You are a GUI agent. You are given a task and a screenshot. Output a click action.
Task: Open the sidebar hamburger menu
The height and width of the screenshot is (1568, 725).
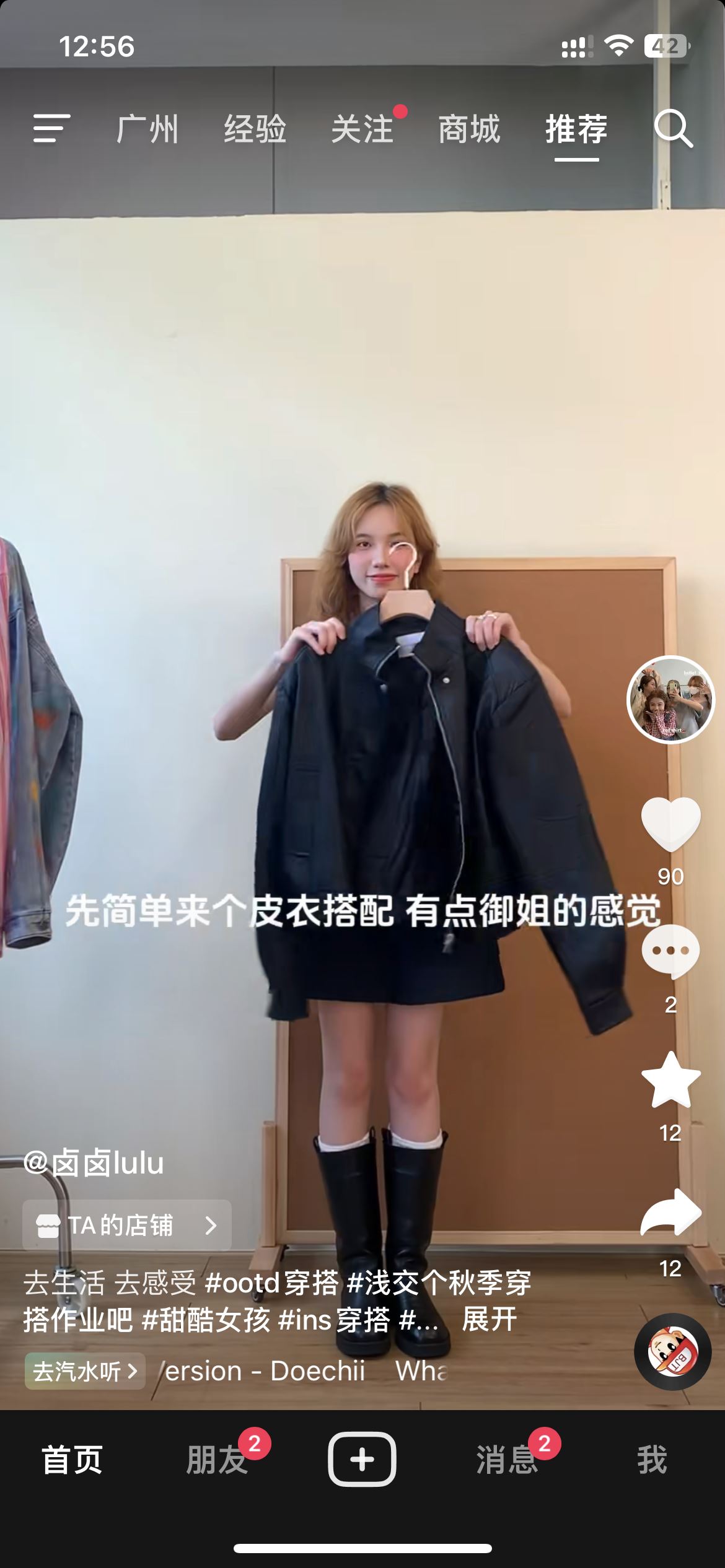[x=52, y=128]
